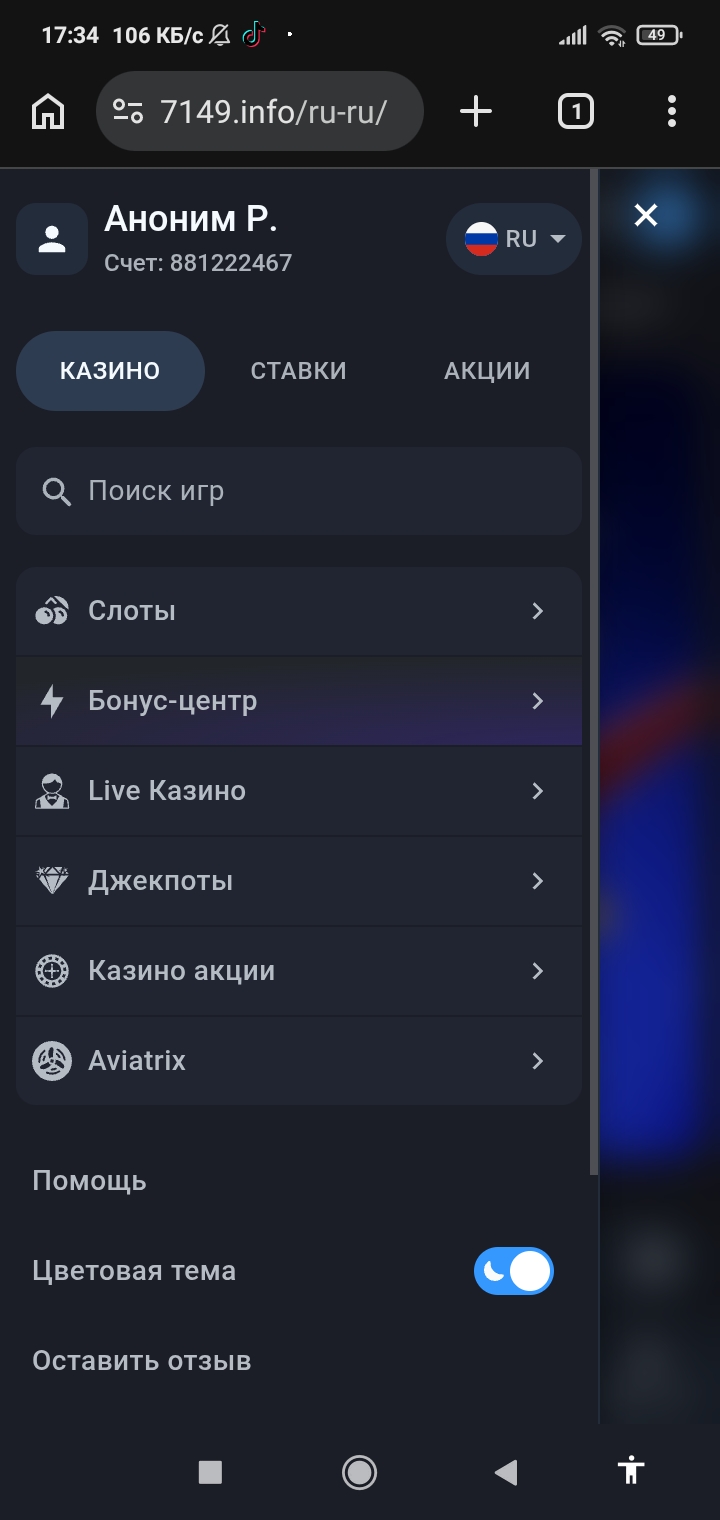The image size is (720, 1520).
Task: Open Казино акции
Action: [x=298, y=971]
